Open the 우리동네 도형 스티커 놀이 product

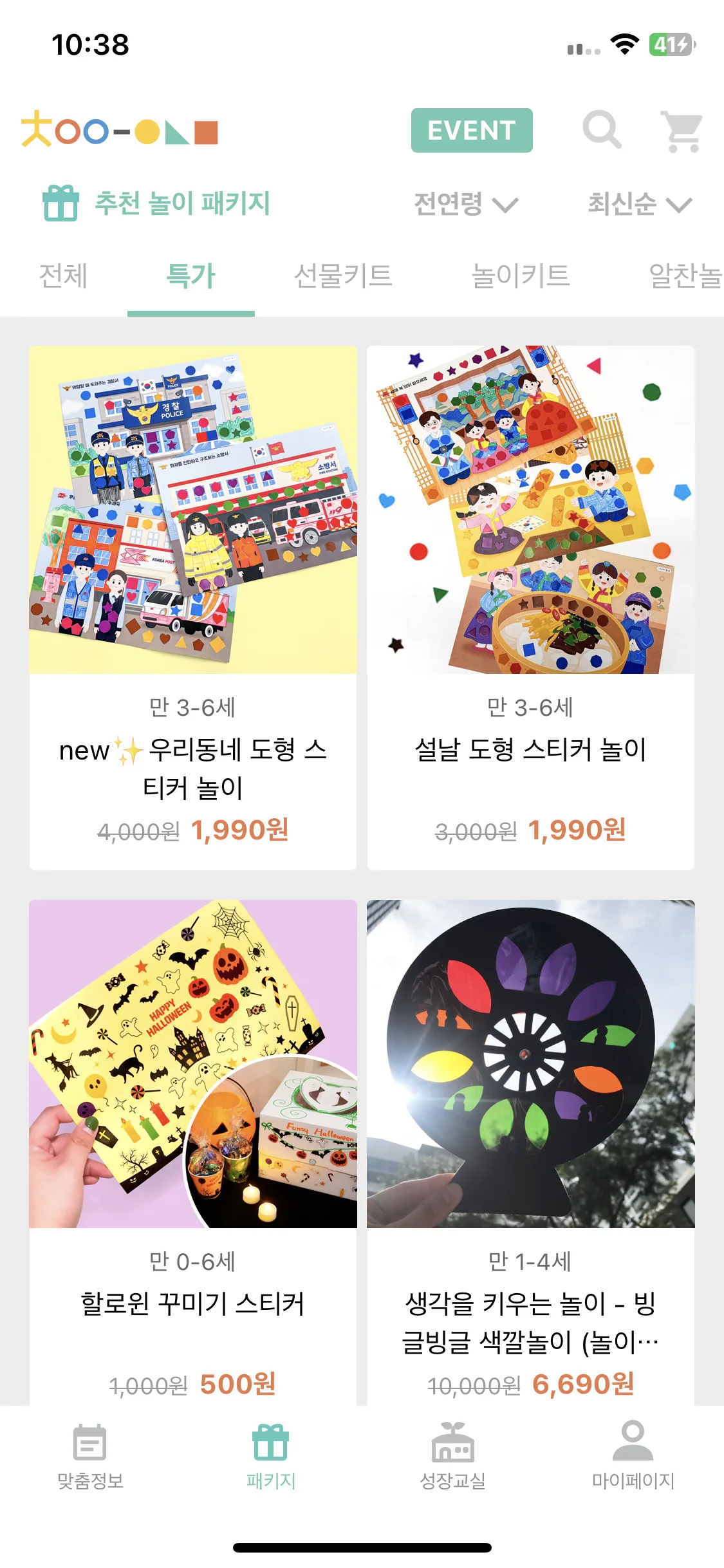pos(193,607)
